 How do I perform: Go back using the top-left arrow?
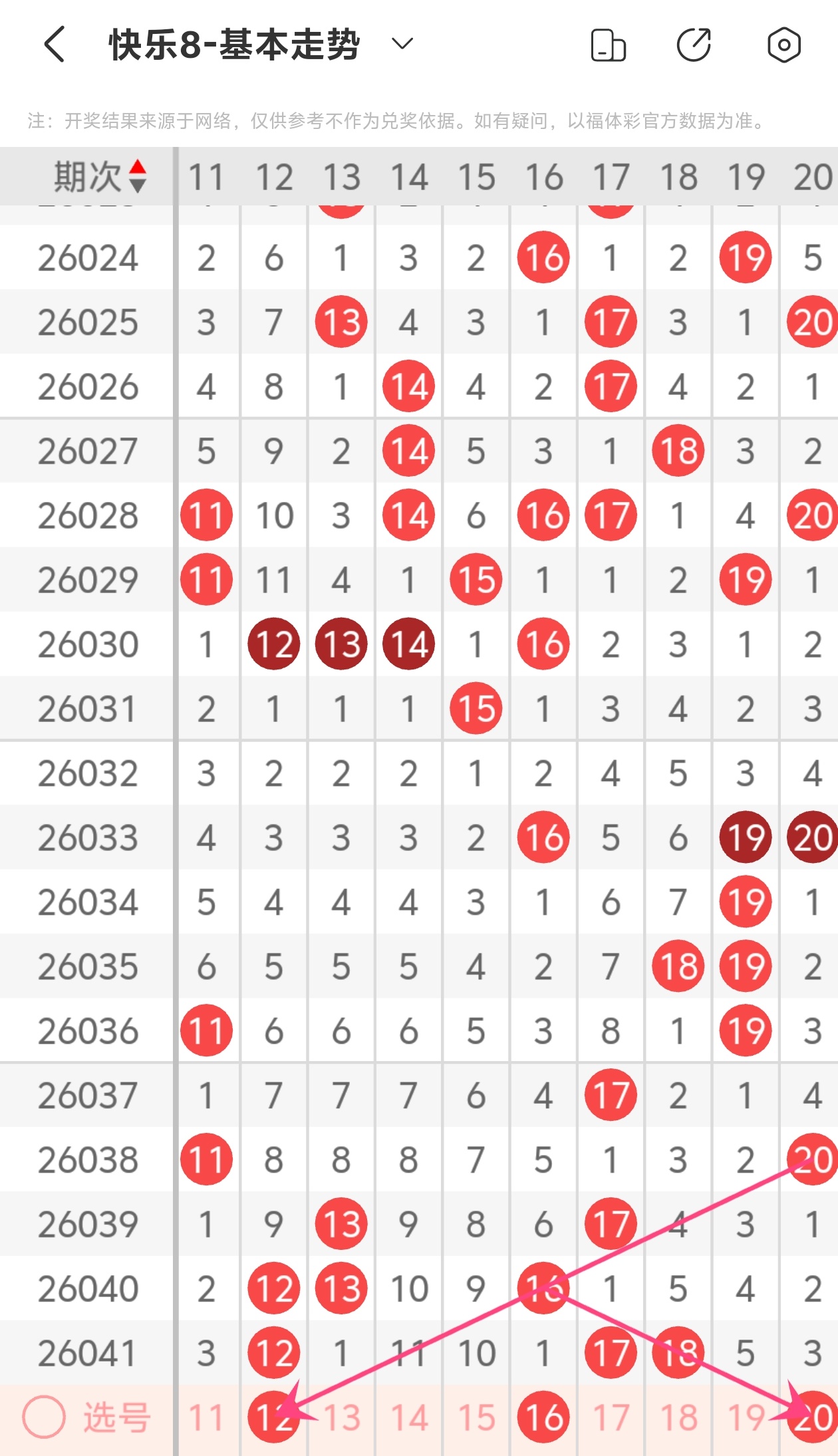[55, 45]
